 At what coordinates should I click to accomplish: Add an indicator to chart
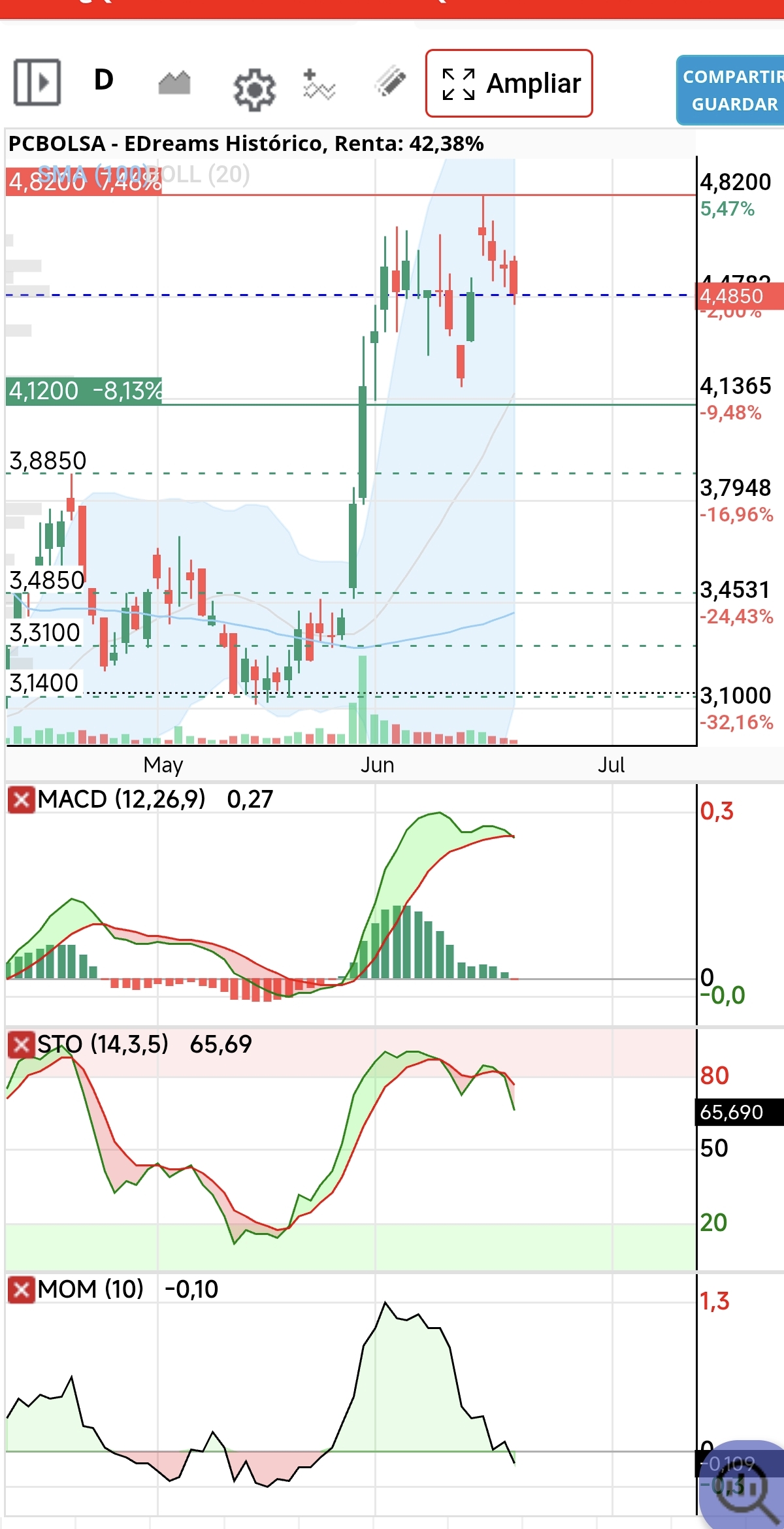point(319,84)
